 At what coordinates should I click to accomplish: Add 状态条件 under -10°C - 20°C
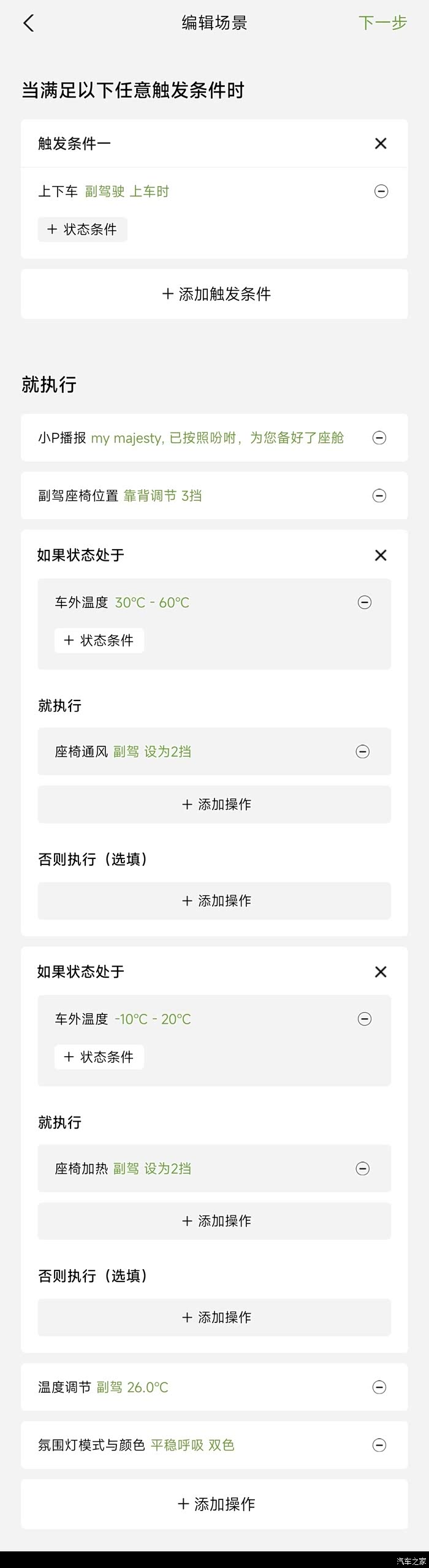click(x=99, y=1057)
